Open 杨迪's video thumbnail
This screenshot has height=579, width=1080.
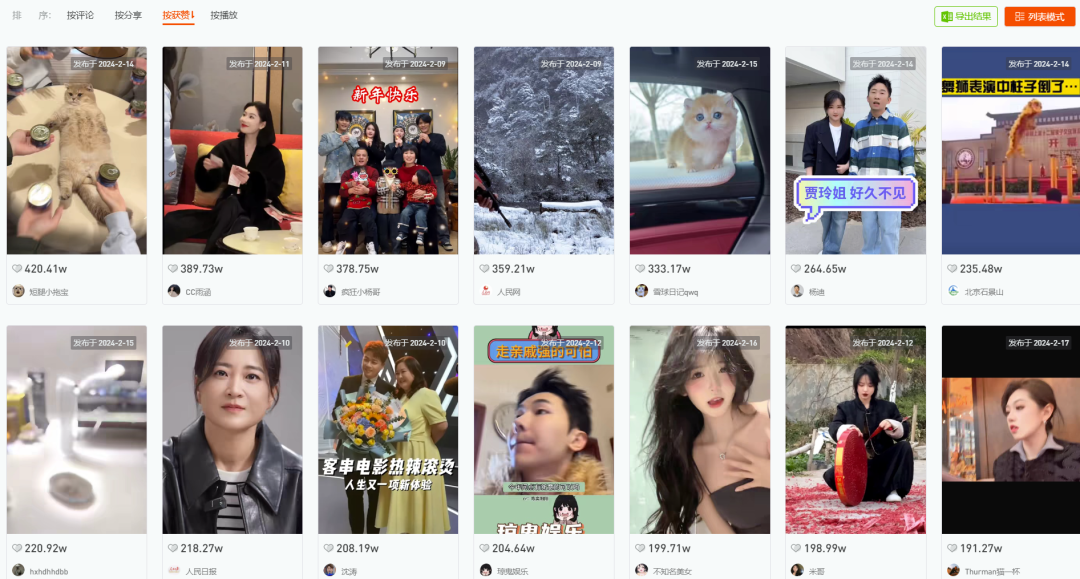(x=856, y=150)
